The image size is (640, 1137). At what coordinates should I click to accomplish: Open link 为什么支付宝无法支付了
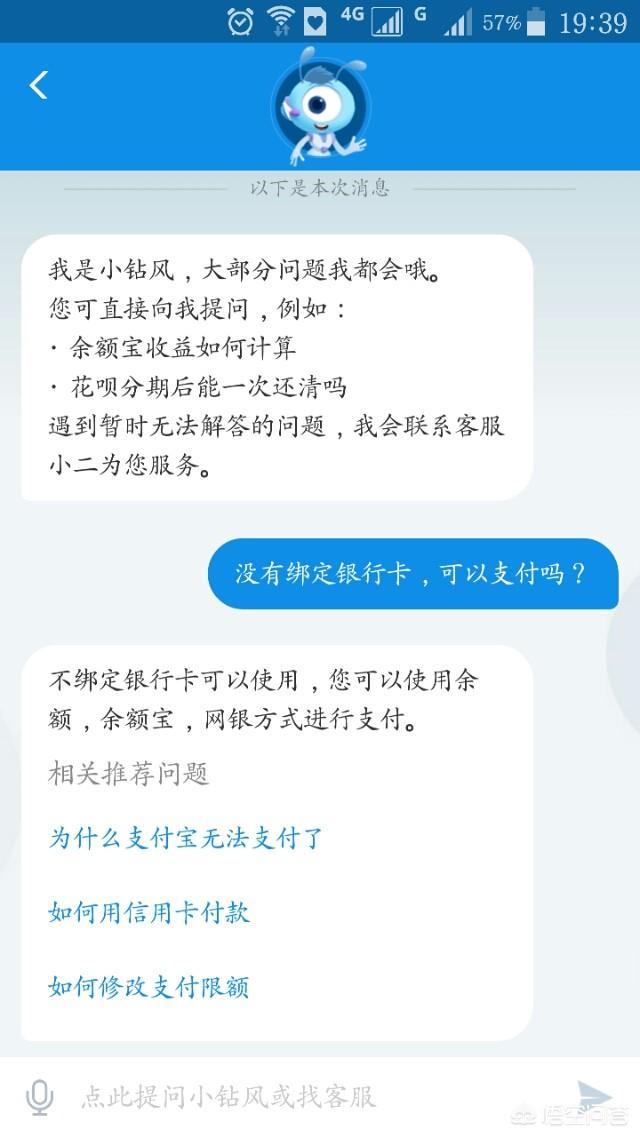186,837
